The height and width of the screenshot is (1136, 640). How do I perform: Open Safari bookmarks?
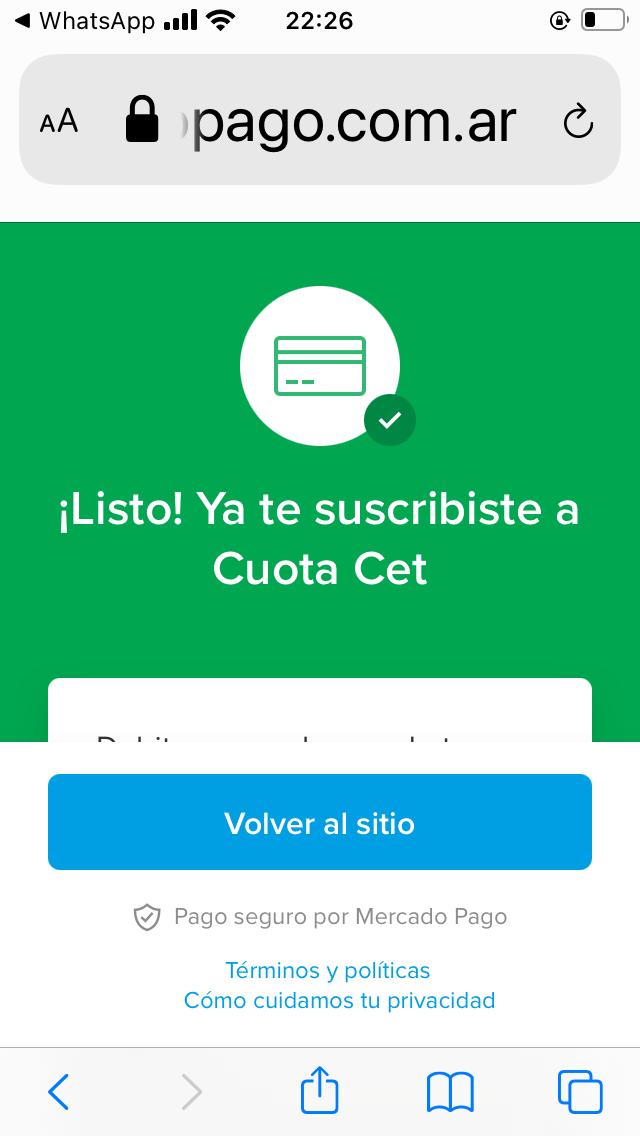pyautogui.click(x=450, y=1091)
